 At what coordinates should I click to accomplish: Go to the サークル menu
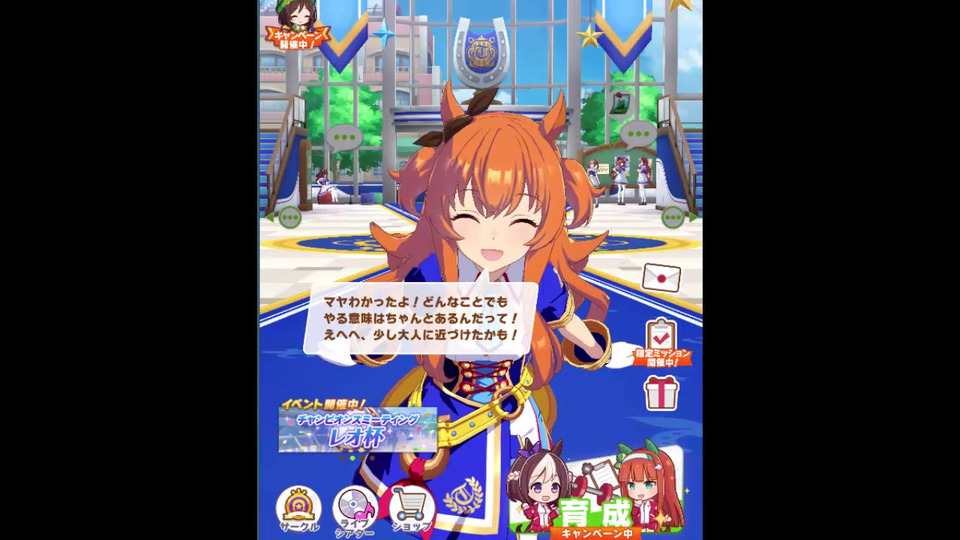298,509
